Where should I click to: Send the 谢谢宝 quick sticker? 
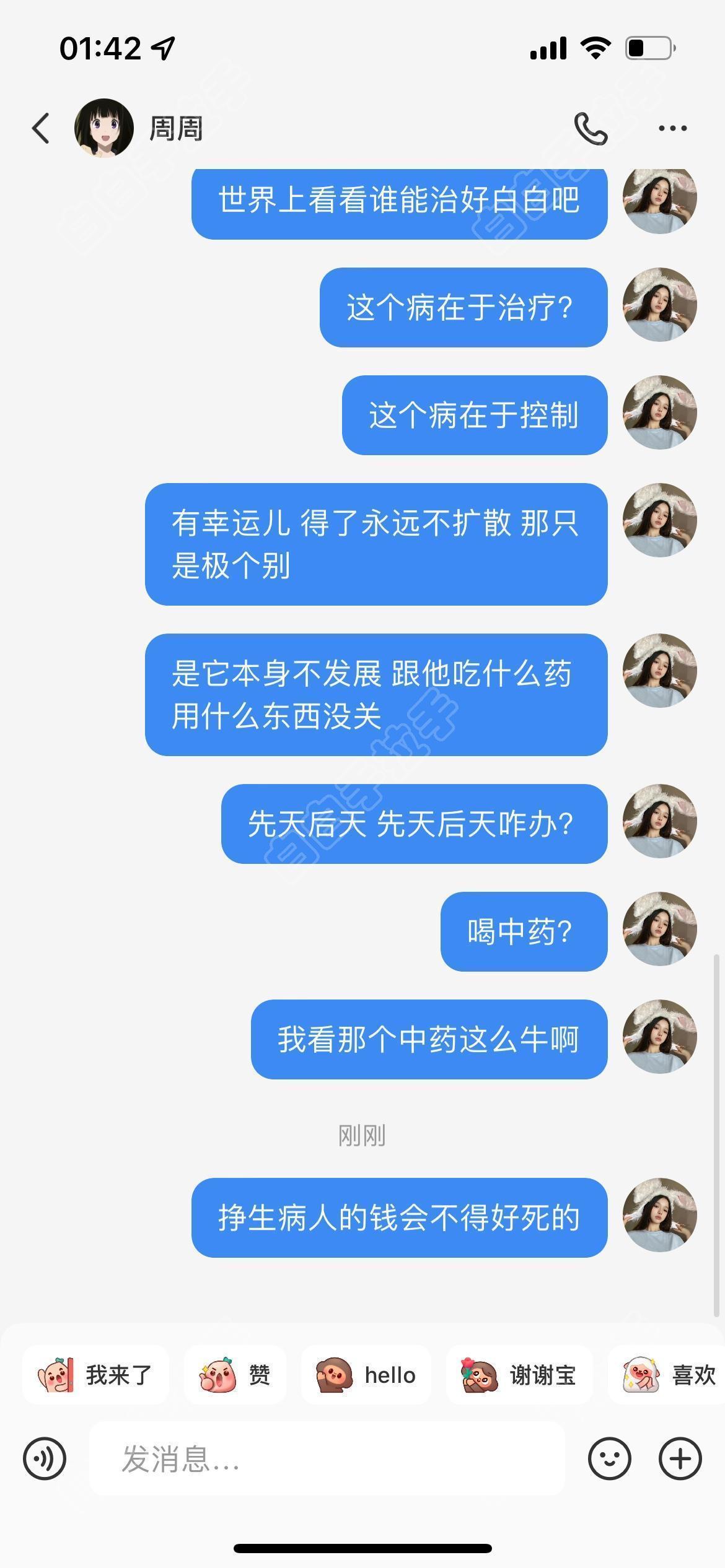pyautogui.click(x=519, y=1375)
